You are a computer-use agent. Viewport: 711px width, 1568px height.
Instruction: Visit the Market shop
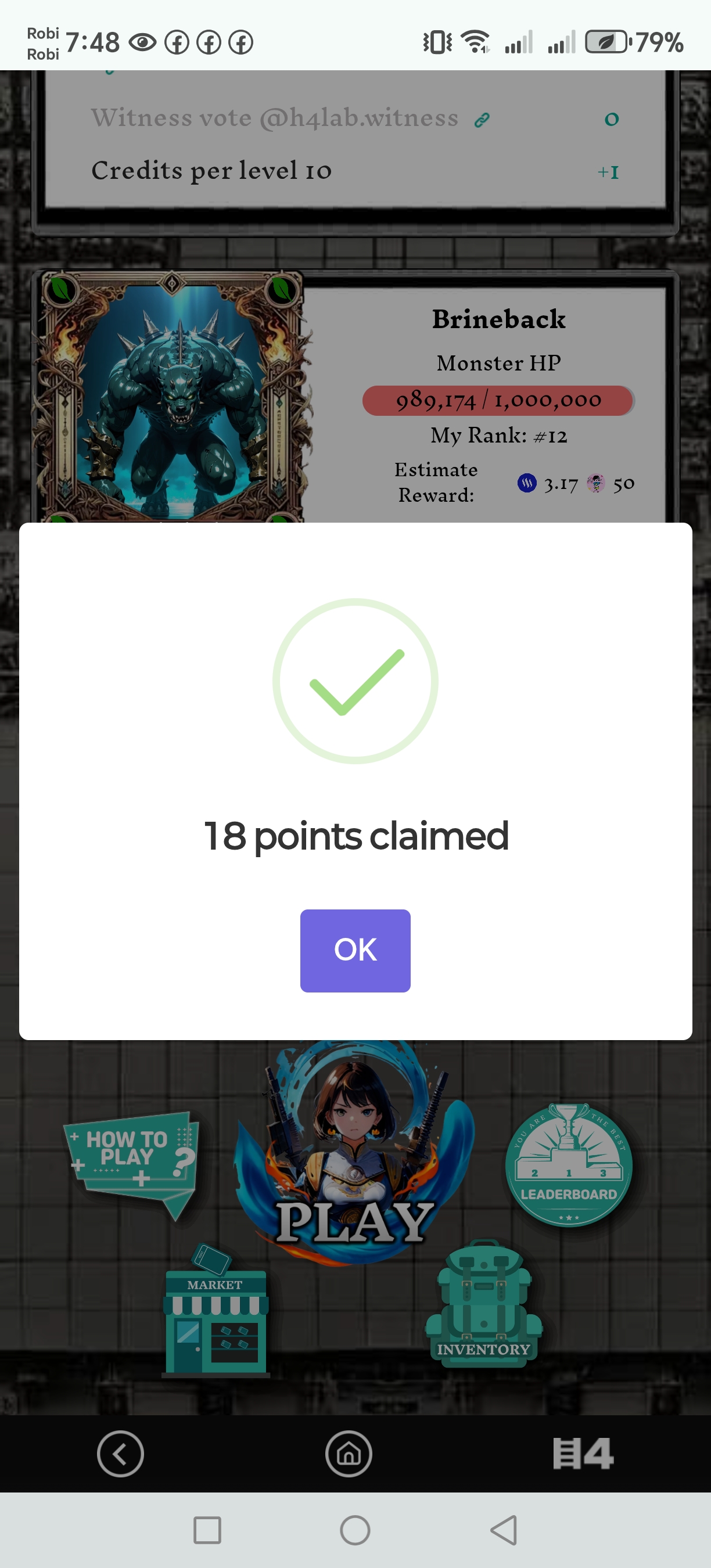pos(216,1315)
